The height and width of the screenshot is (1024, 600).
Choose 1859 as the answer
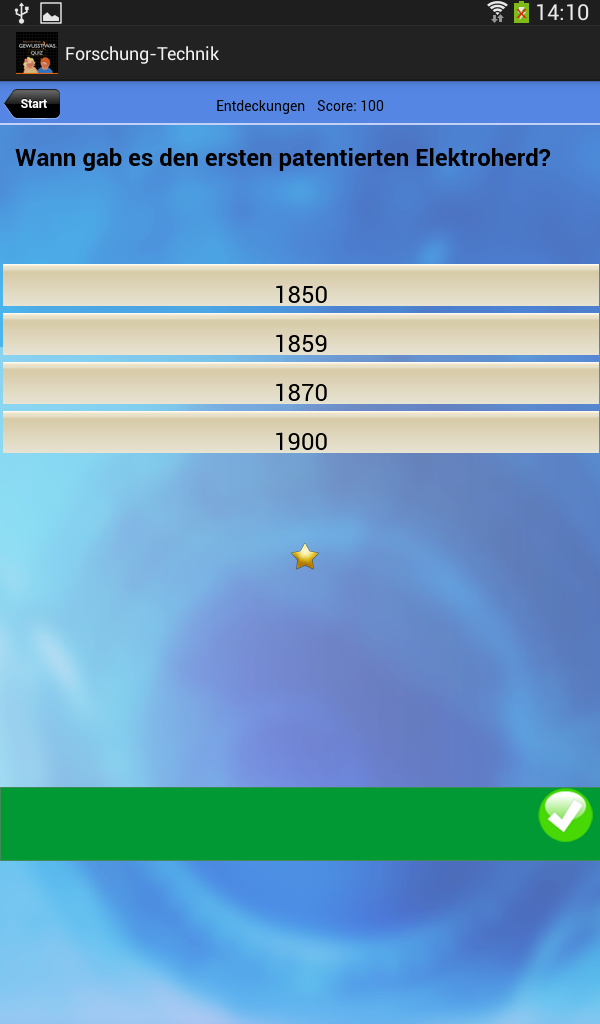coord(300,335)
